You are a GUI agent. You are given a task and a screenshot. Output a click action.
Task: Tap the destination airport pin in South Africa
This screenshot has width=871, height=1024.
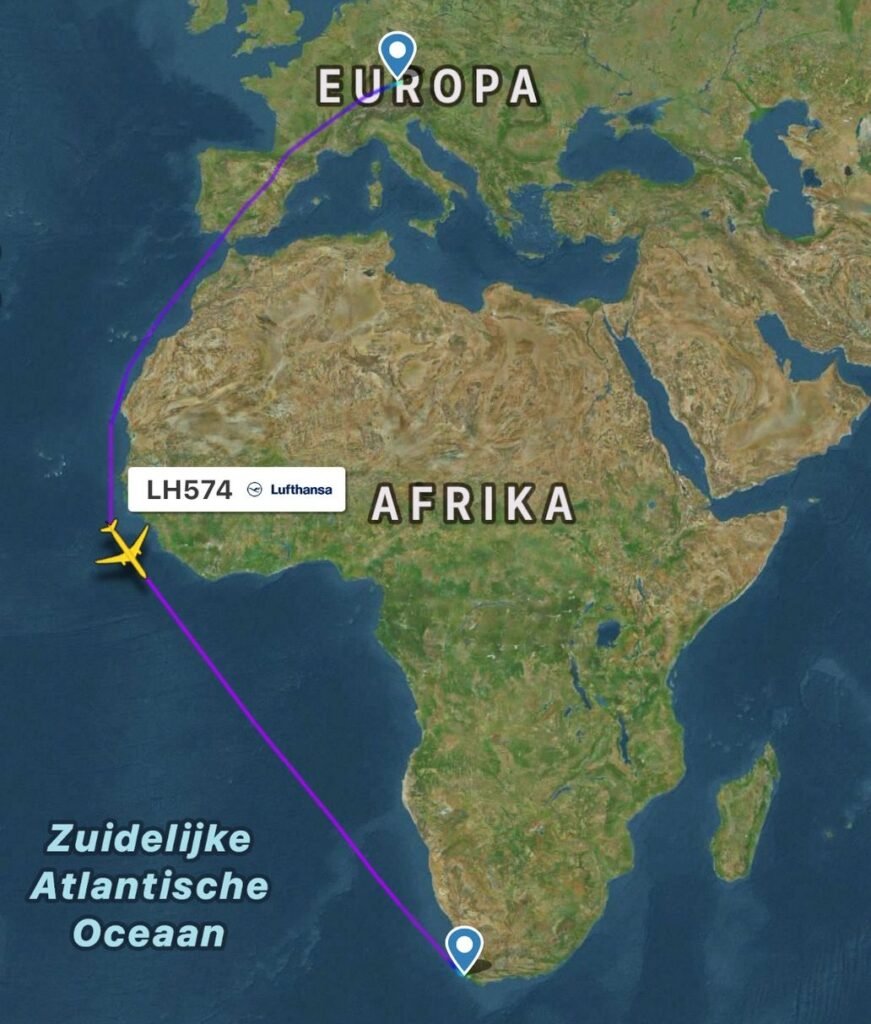point(463,946)
